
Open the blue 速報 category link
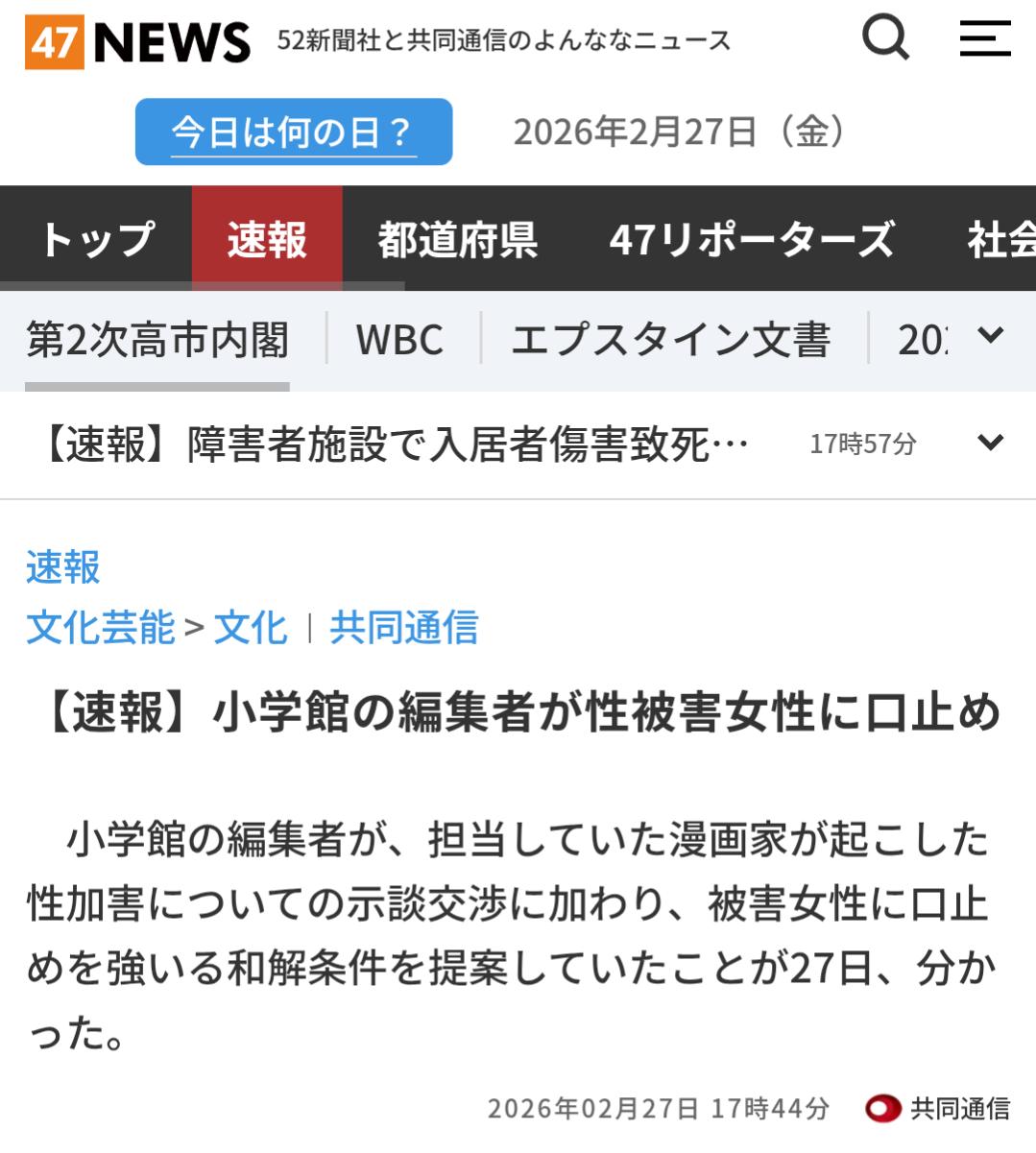[63, 566]
